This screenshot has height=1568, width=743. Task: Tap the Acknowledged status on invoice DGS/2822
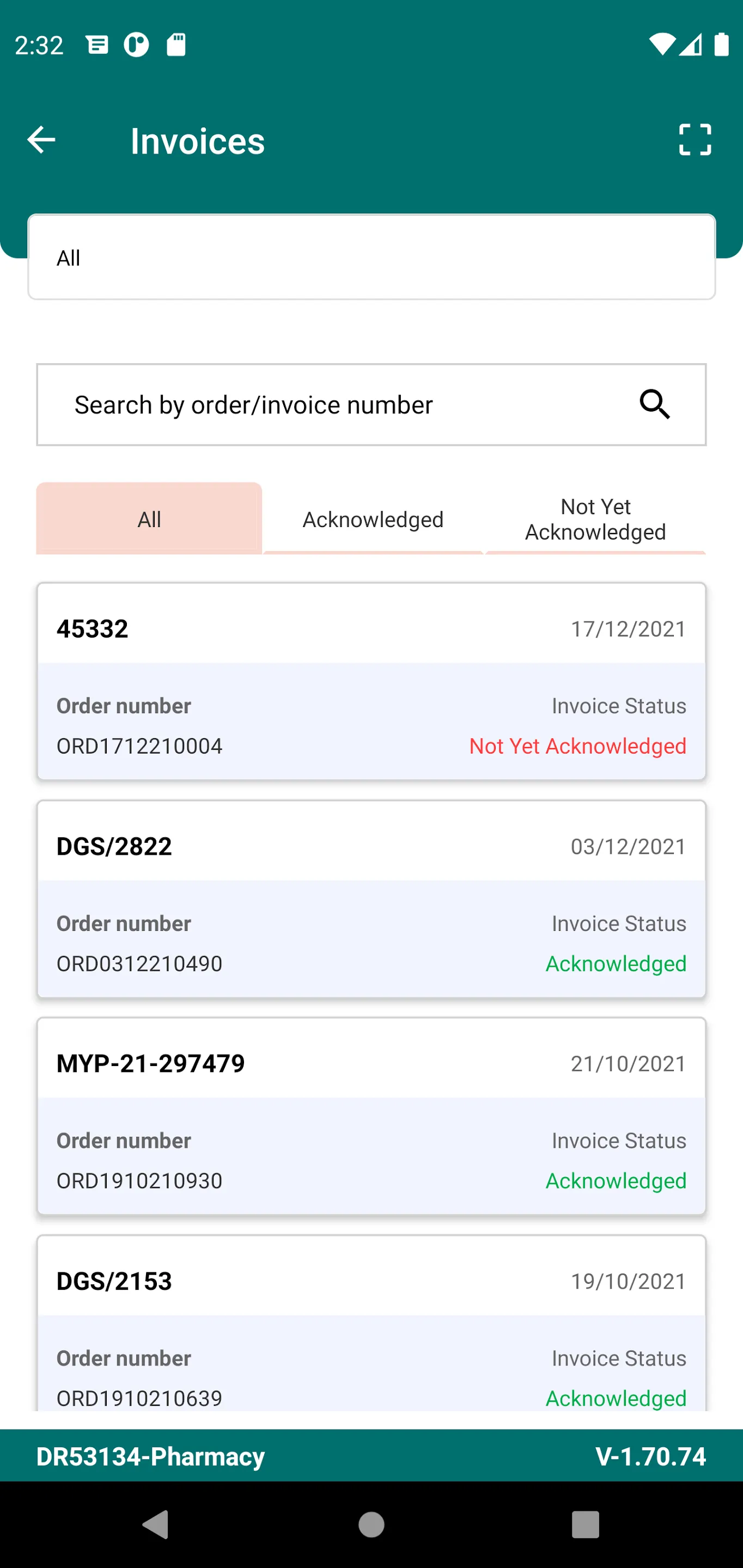pos(616,964)
